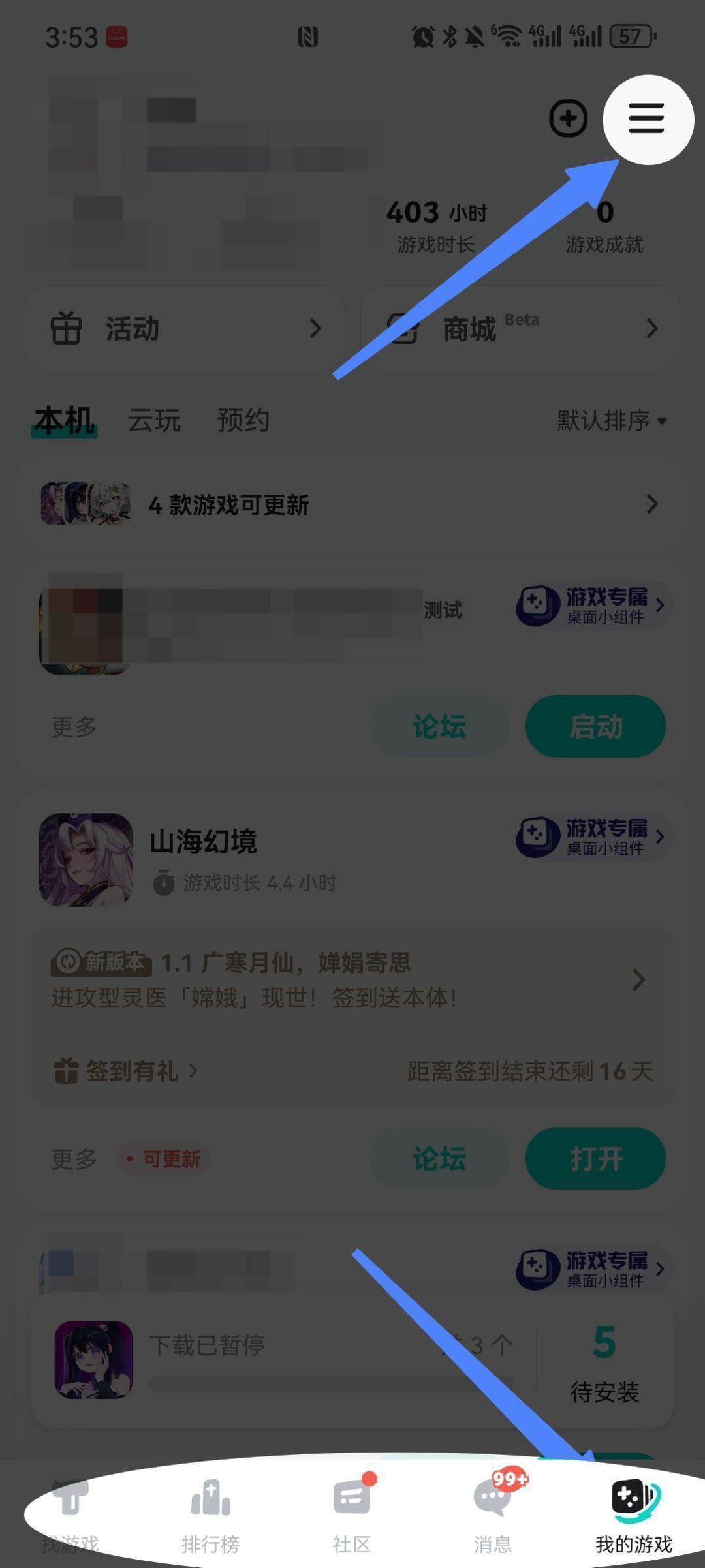The height and width of the screenshot is (1568, 705).
Task: Open the hamburger menu at top right
Action: point(648,119)
